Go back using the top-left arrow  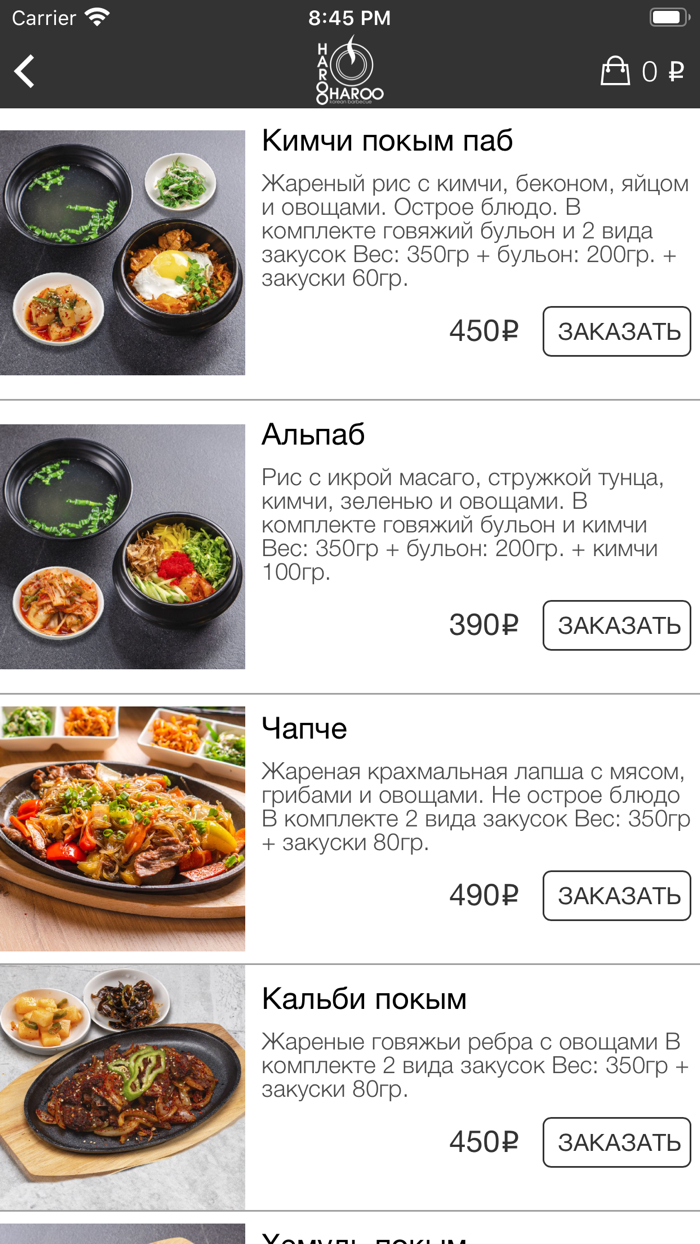[25, 71]
